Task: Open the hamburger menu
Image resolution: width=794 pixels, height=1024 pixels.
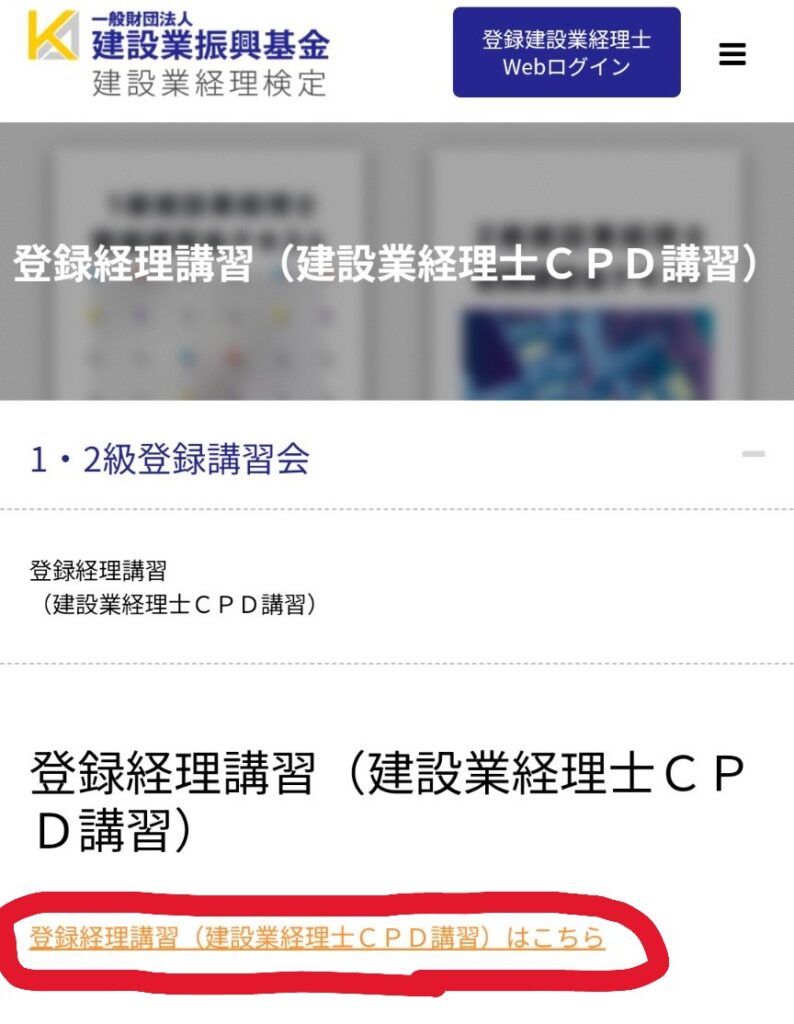Action: [x=732, y=53]
